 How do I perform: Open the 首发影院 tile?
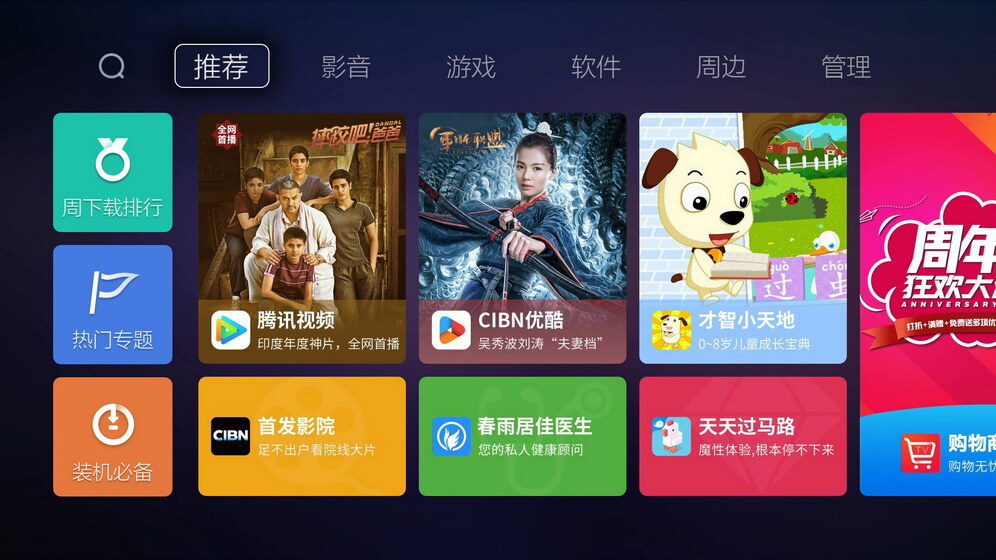point(302,436)
